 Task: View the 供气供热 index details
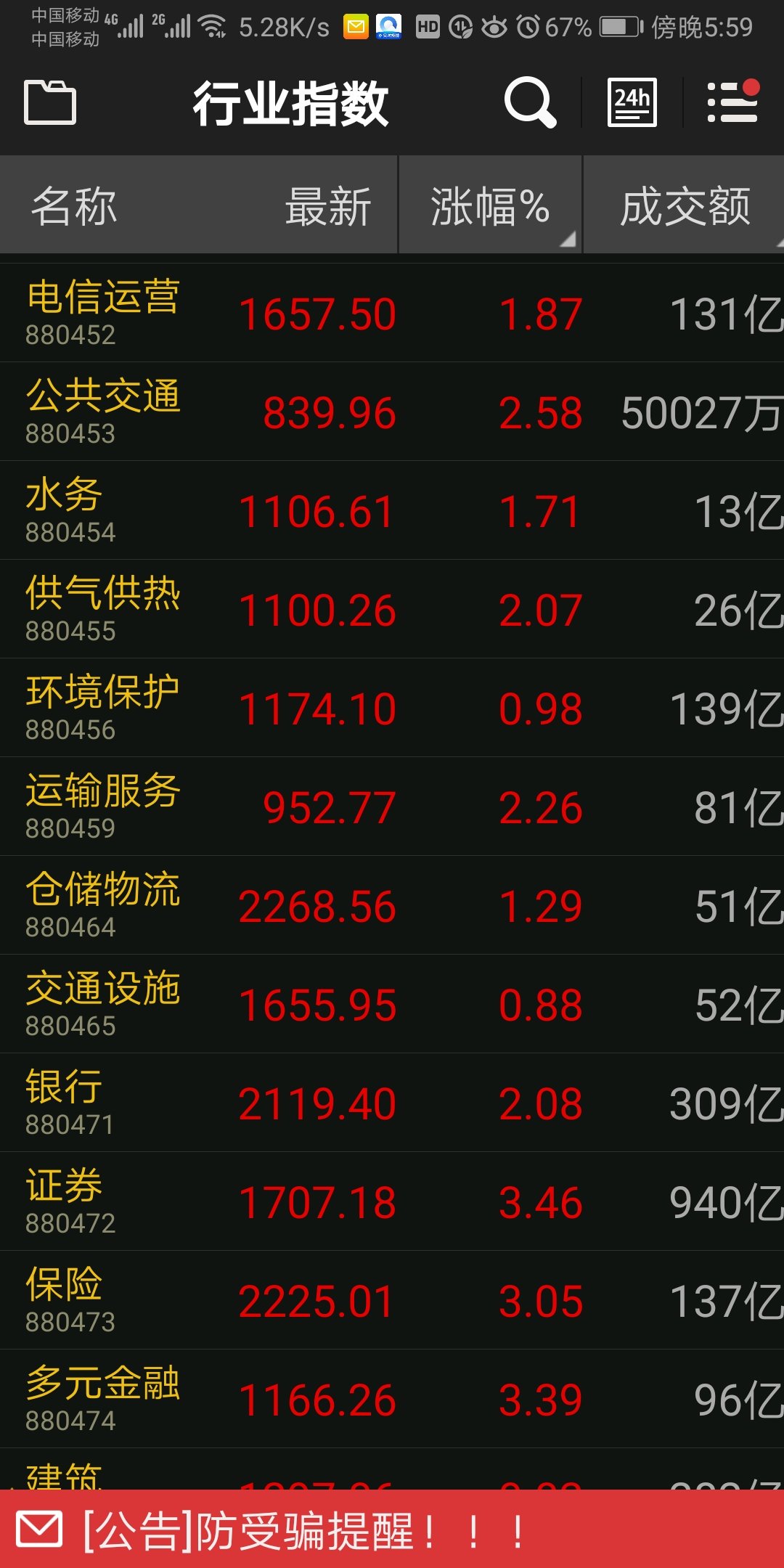point(392,610)
